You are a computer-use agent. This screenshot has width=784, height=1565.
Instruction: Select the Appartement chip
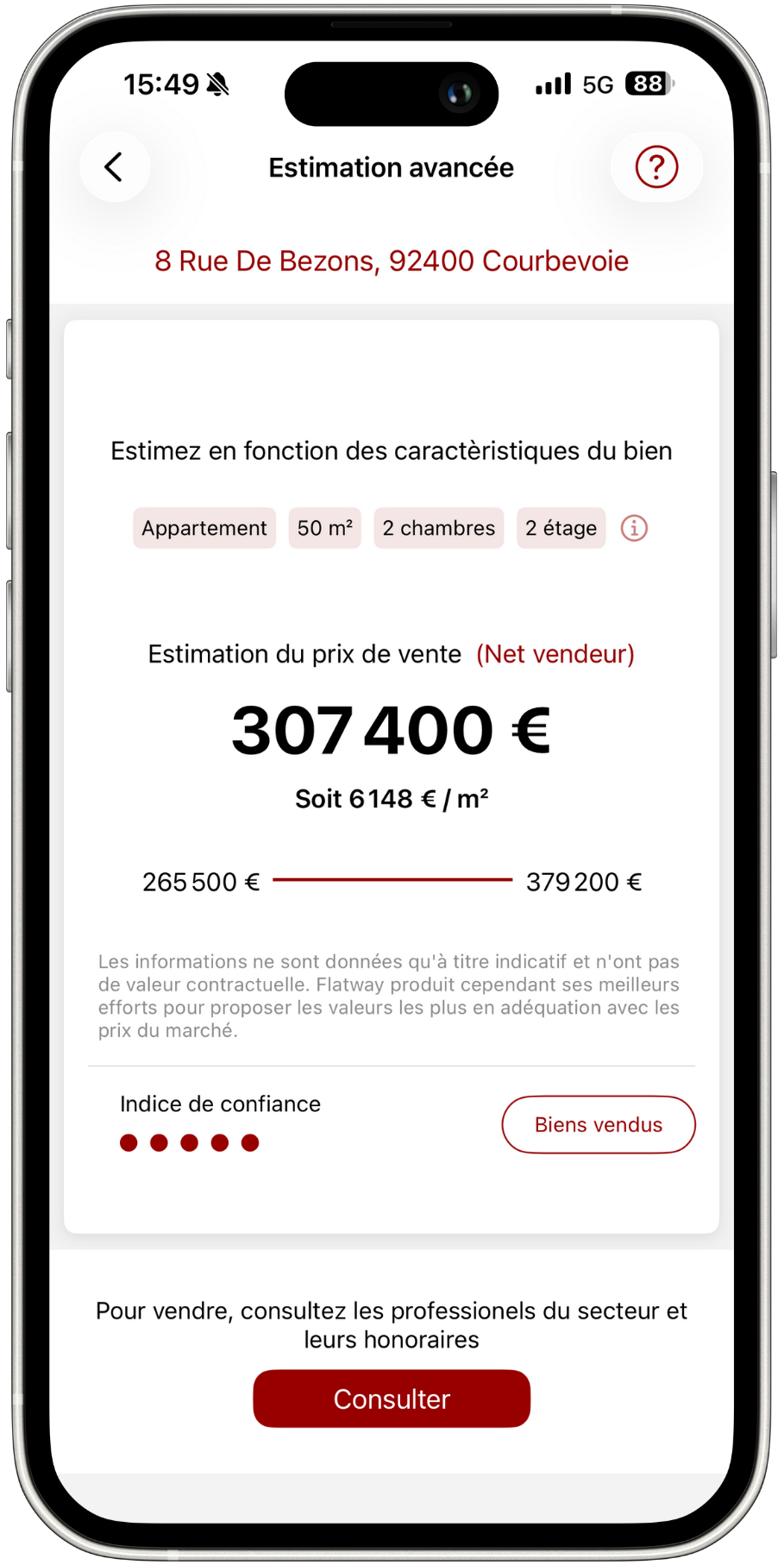[204, 528]
